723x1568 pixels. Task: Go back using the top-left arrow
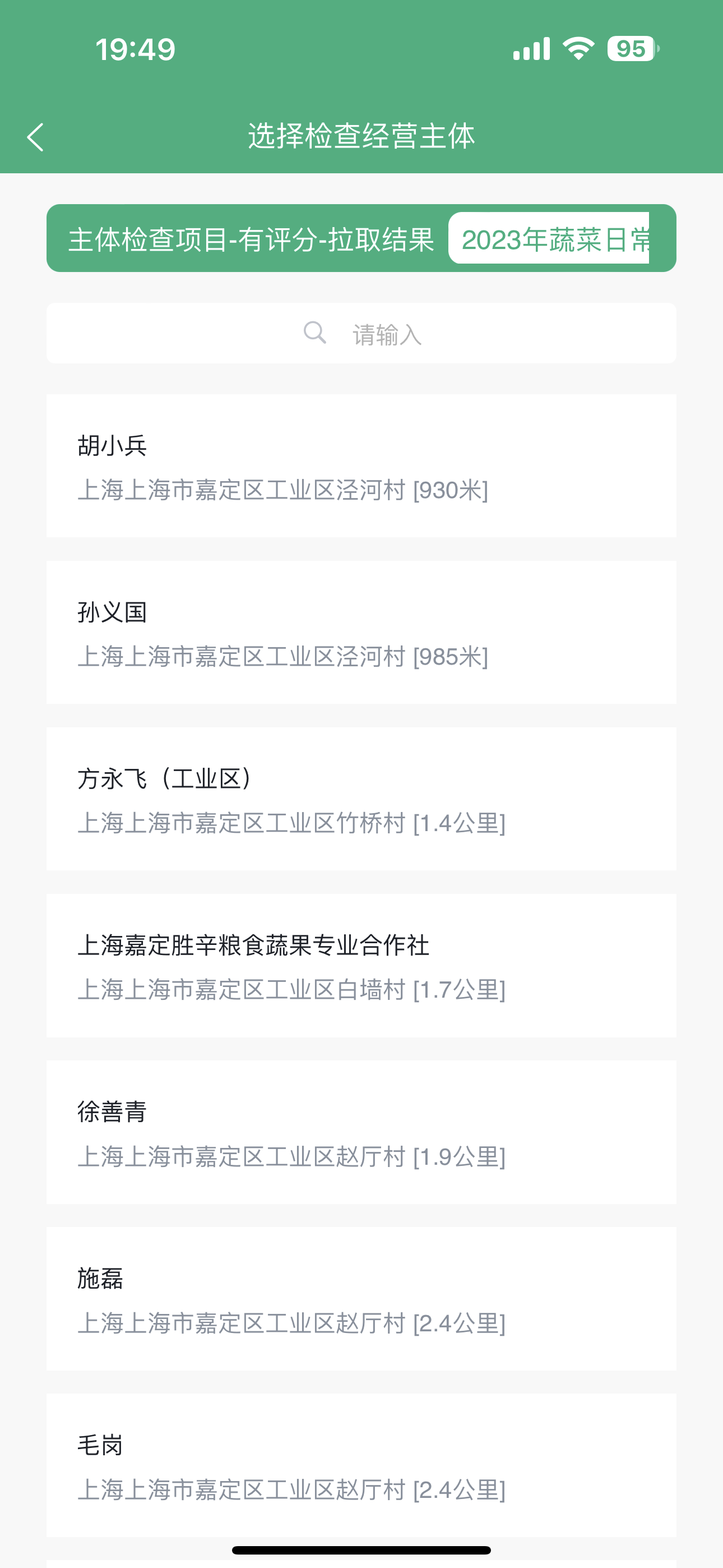coord(36,136)
